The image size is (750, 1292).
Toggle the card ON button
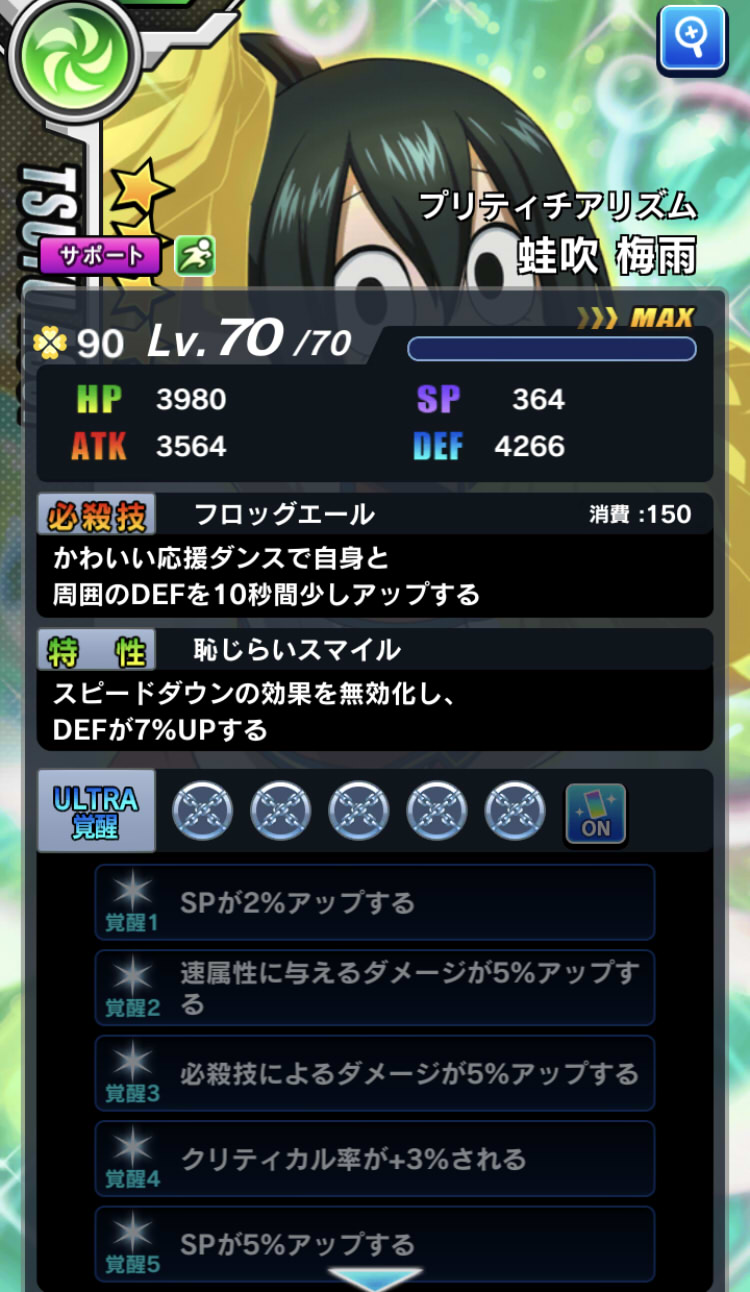595,814
